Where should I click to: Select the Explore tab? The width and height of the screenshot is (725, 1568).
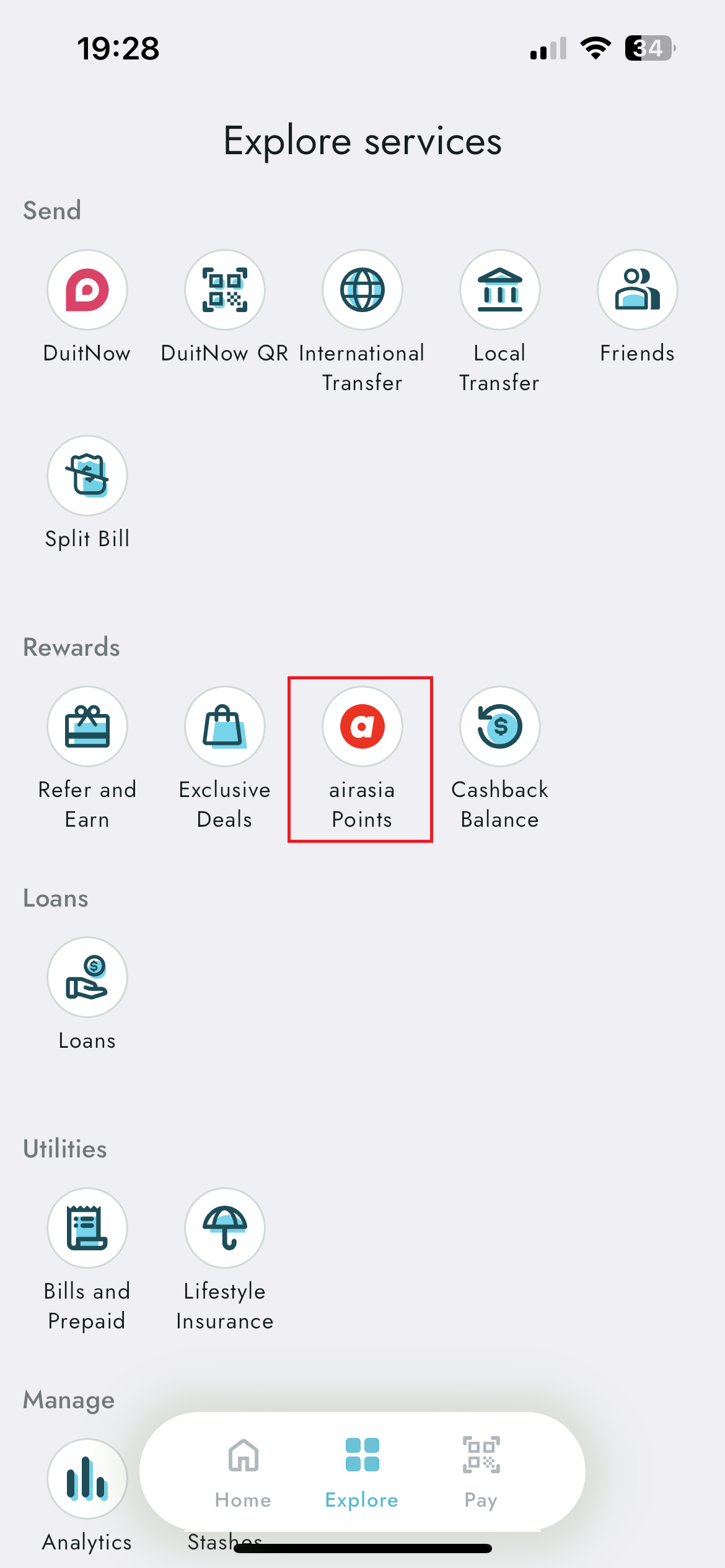(x=362, y=1471)
